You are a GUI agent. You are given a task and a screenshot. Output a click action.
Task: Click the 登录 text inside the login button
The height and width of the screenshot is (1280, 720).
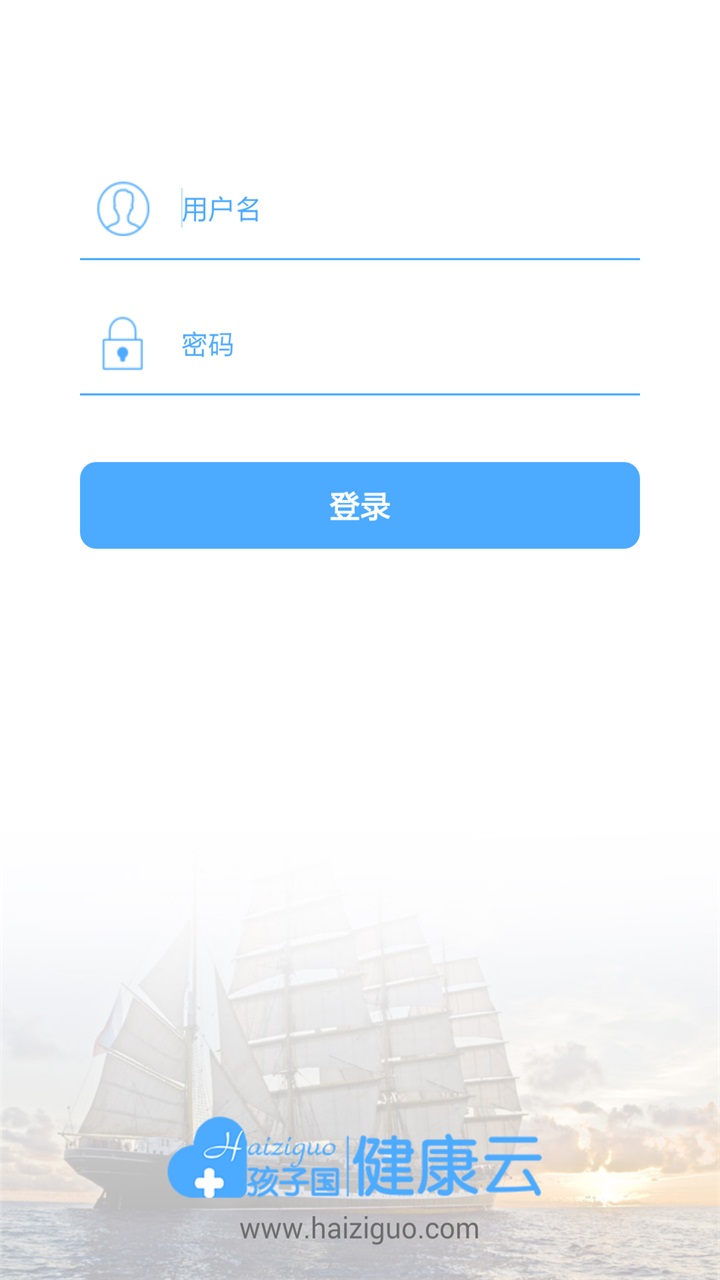(x=360, y=506)
